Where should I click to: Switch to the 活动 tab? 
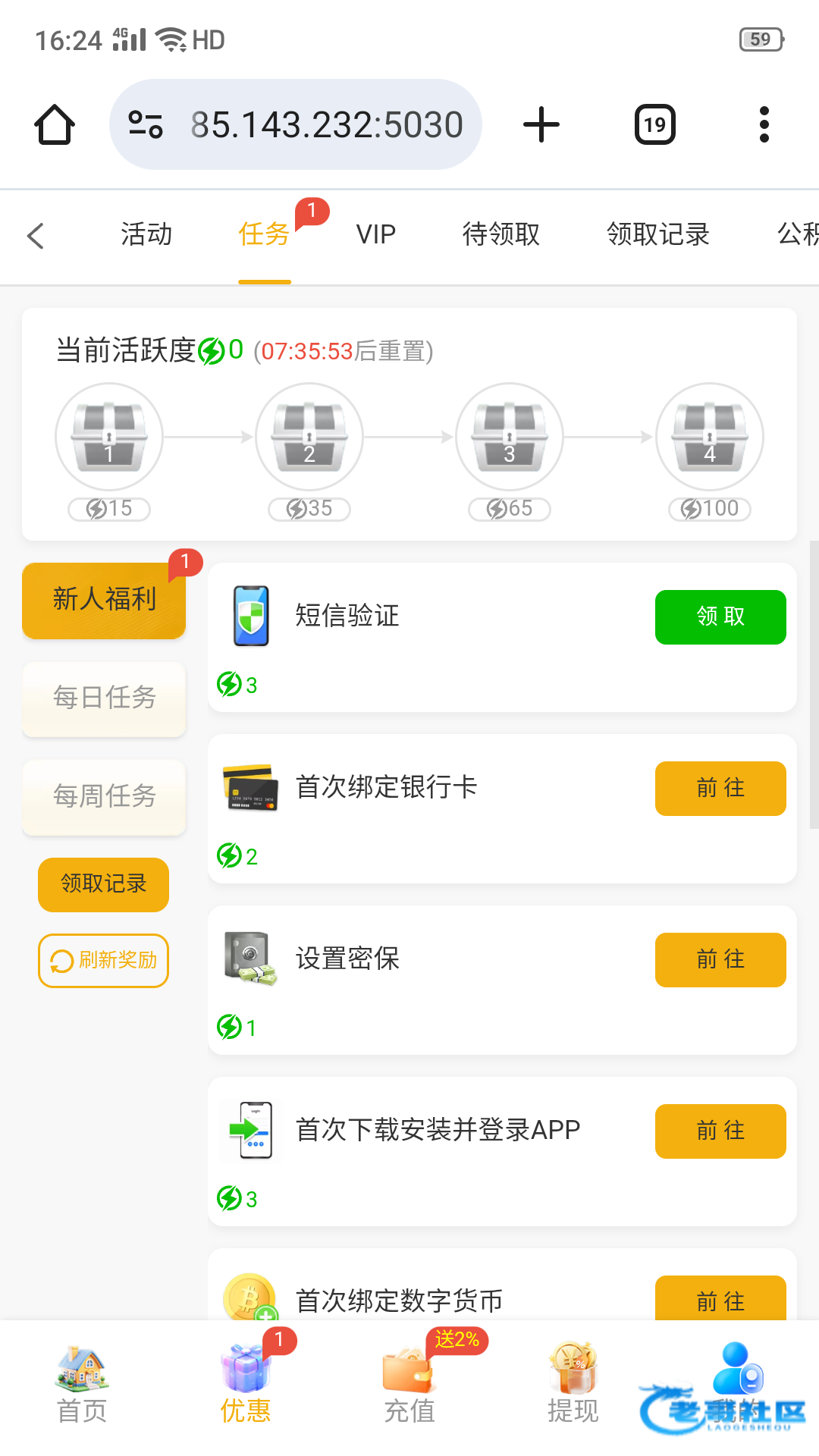click(x=146, y=234)
